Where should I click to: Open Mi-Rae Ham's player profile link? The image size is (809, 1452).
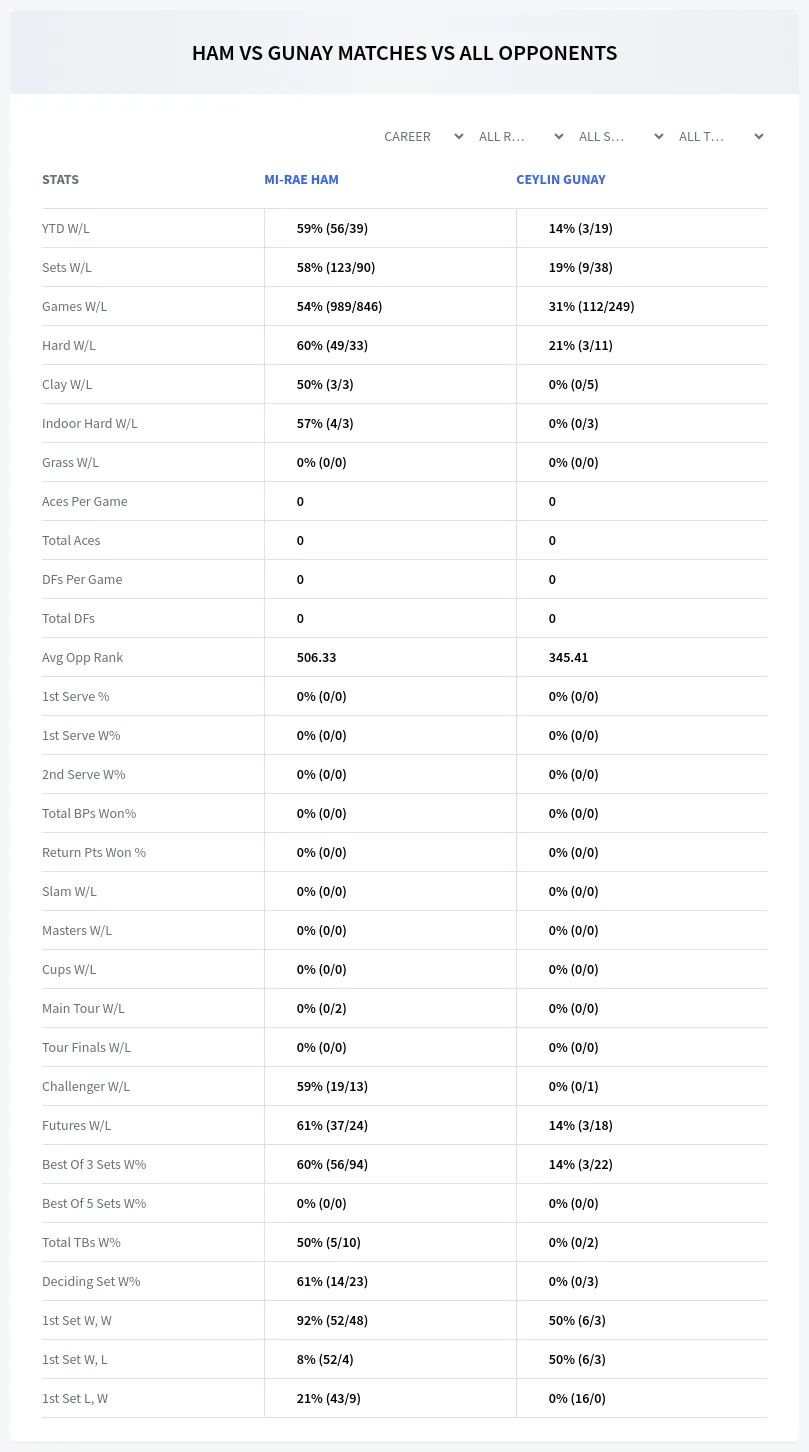coord(301,180)
